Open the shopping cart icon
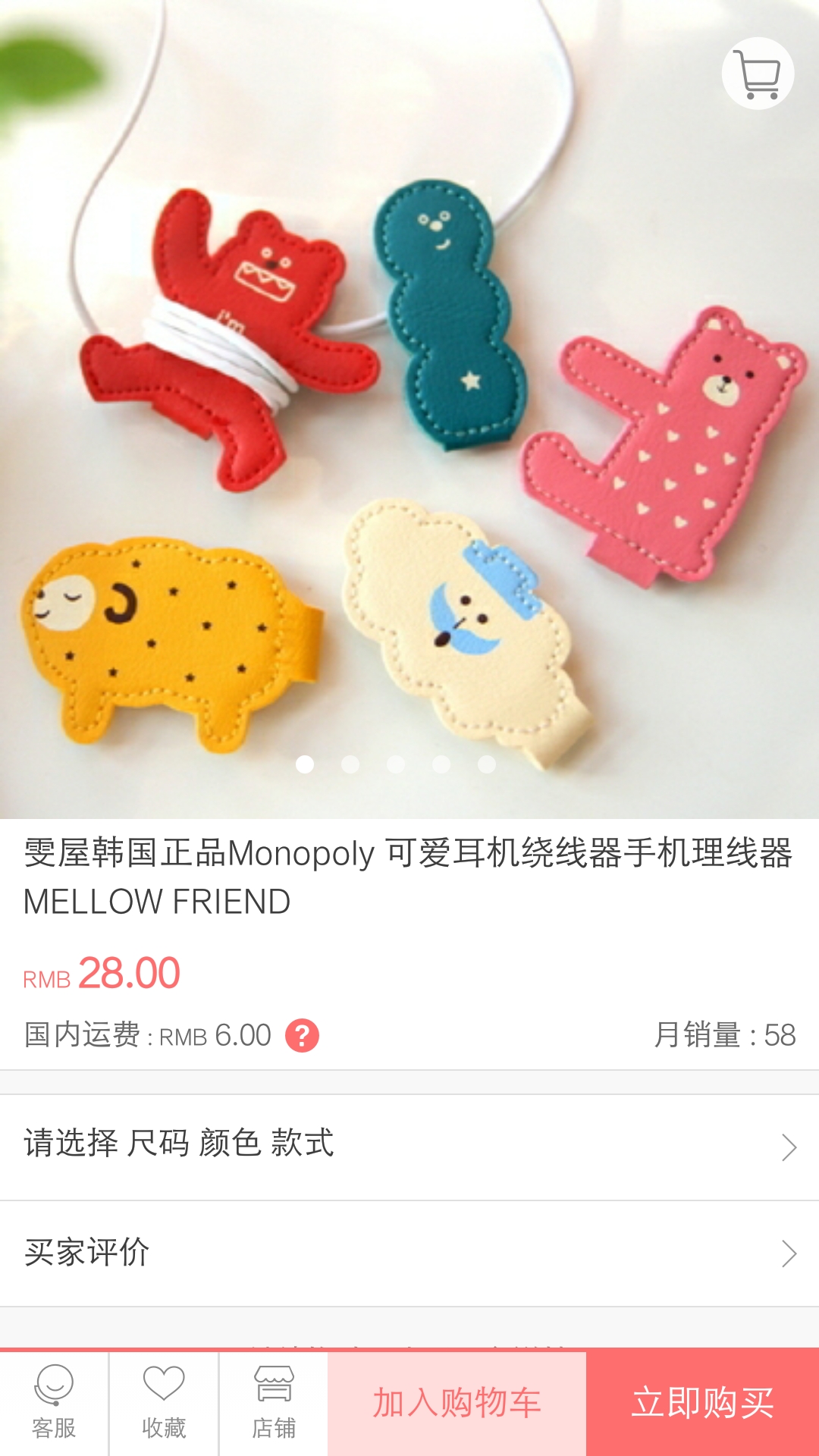 click(x=758, y=74)
